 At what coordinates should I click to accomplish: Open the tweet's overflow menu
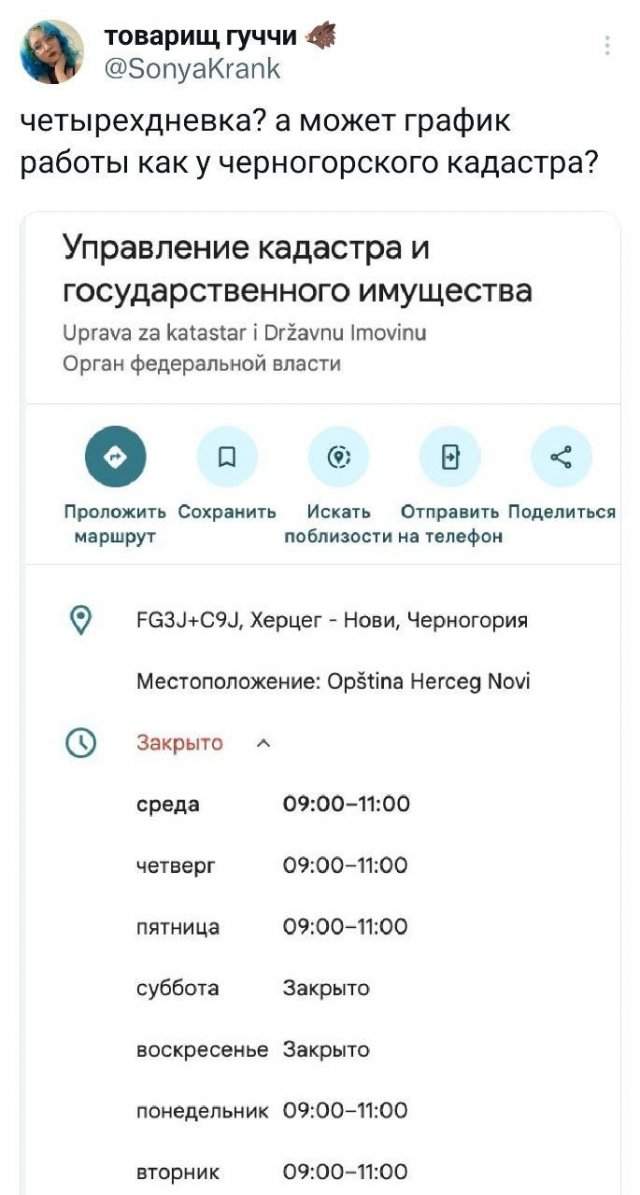pos(609,44)
